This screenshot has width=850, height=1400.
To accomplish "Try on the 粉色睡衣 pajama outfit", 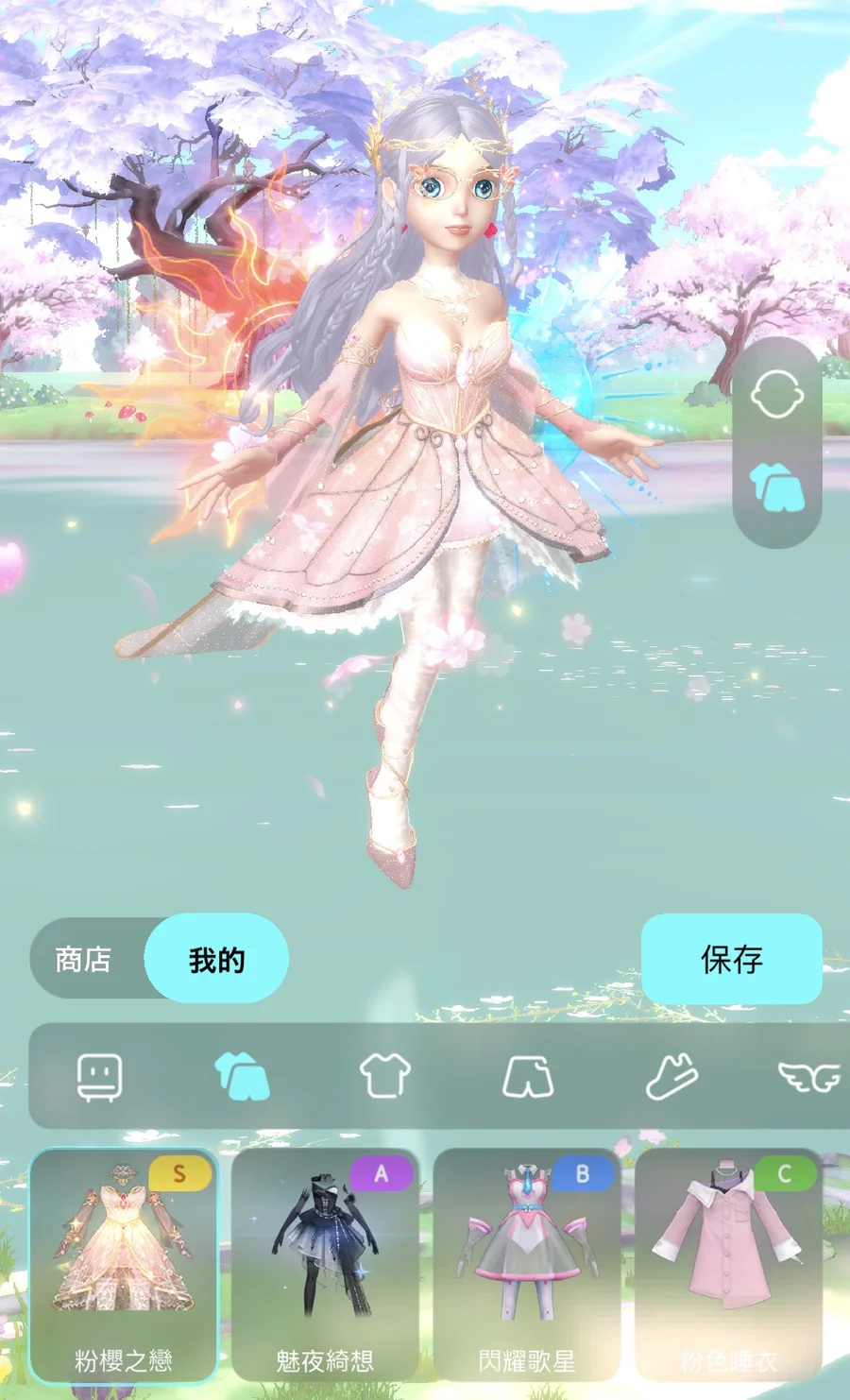I will 728,1265.
